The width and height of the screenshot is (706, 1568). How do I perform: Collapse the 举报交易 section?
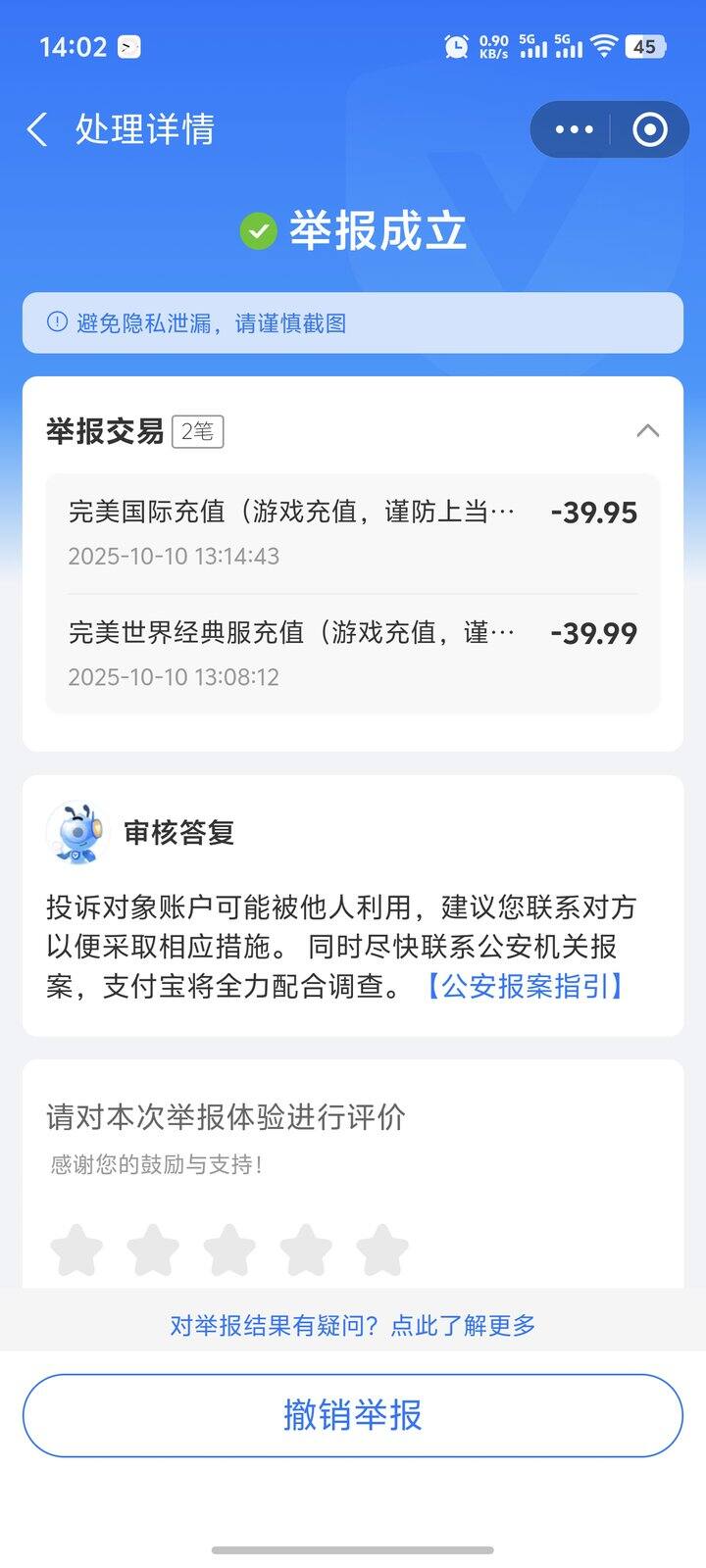tap(647, 431)
